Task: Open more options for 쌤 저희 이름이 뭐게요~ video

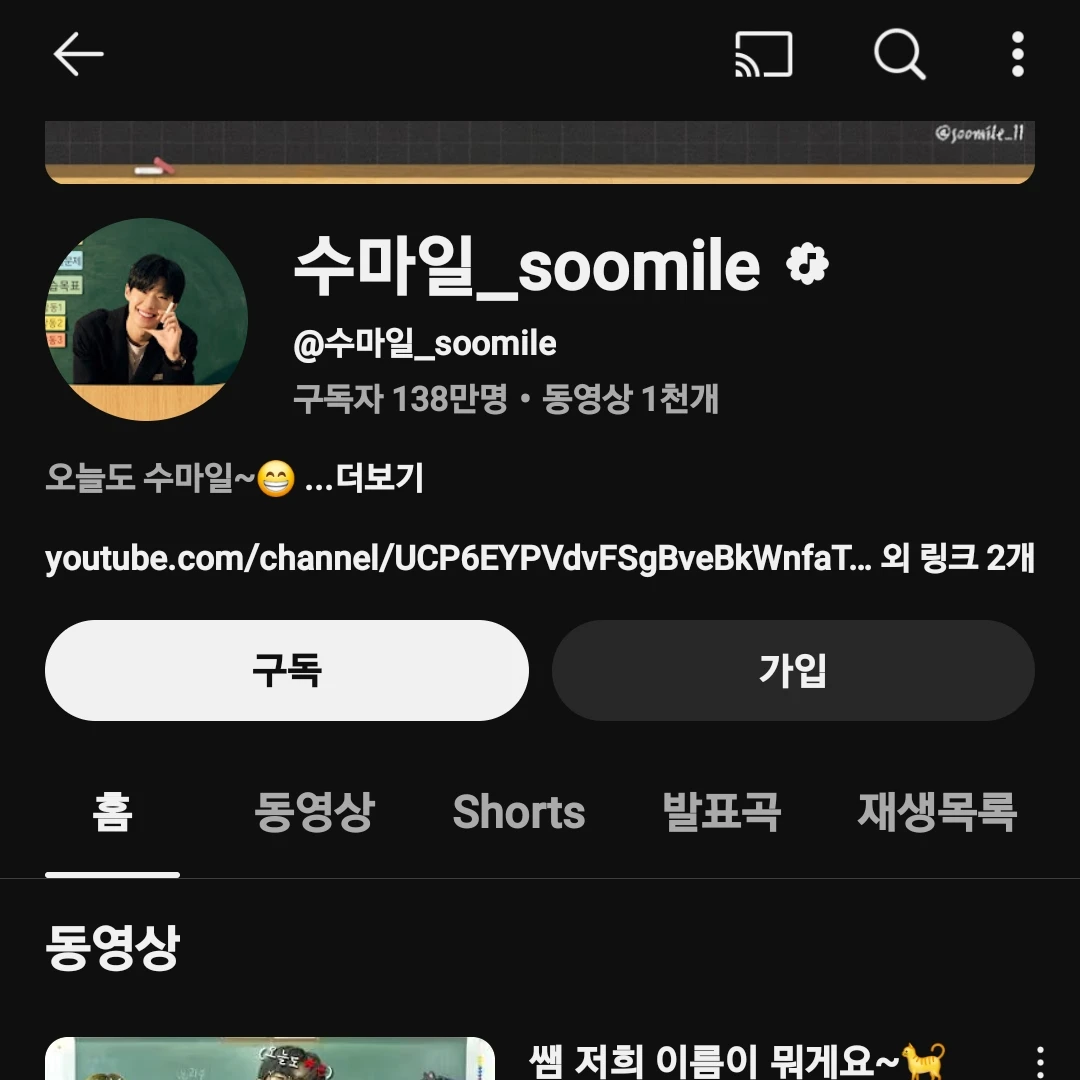Action: pyautogui.click(x=1040, y=1062)
